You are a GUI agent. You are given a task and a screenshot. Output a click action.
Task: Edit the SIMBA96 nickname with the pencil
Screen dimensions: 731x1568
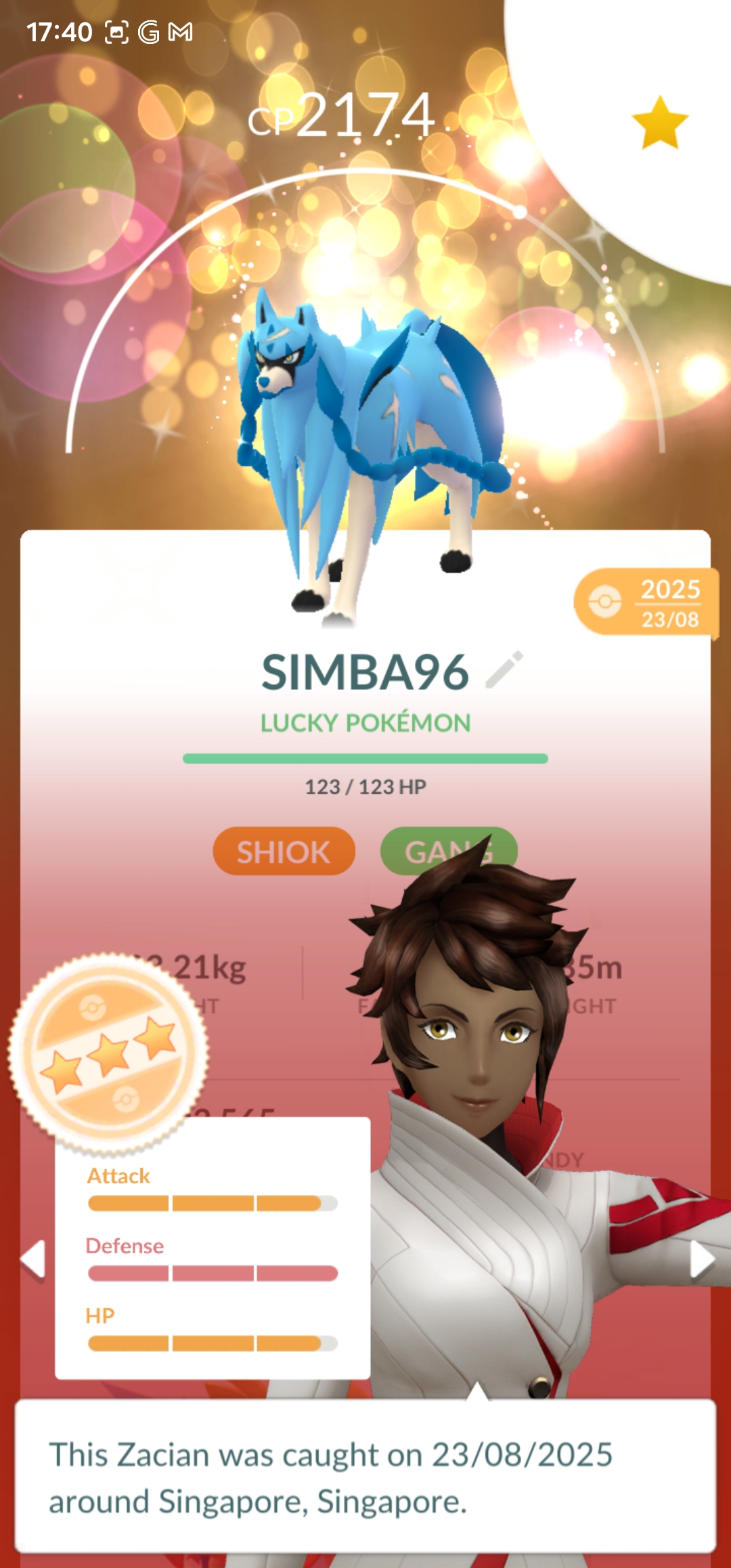pos(505,670)
